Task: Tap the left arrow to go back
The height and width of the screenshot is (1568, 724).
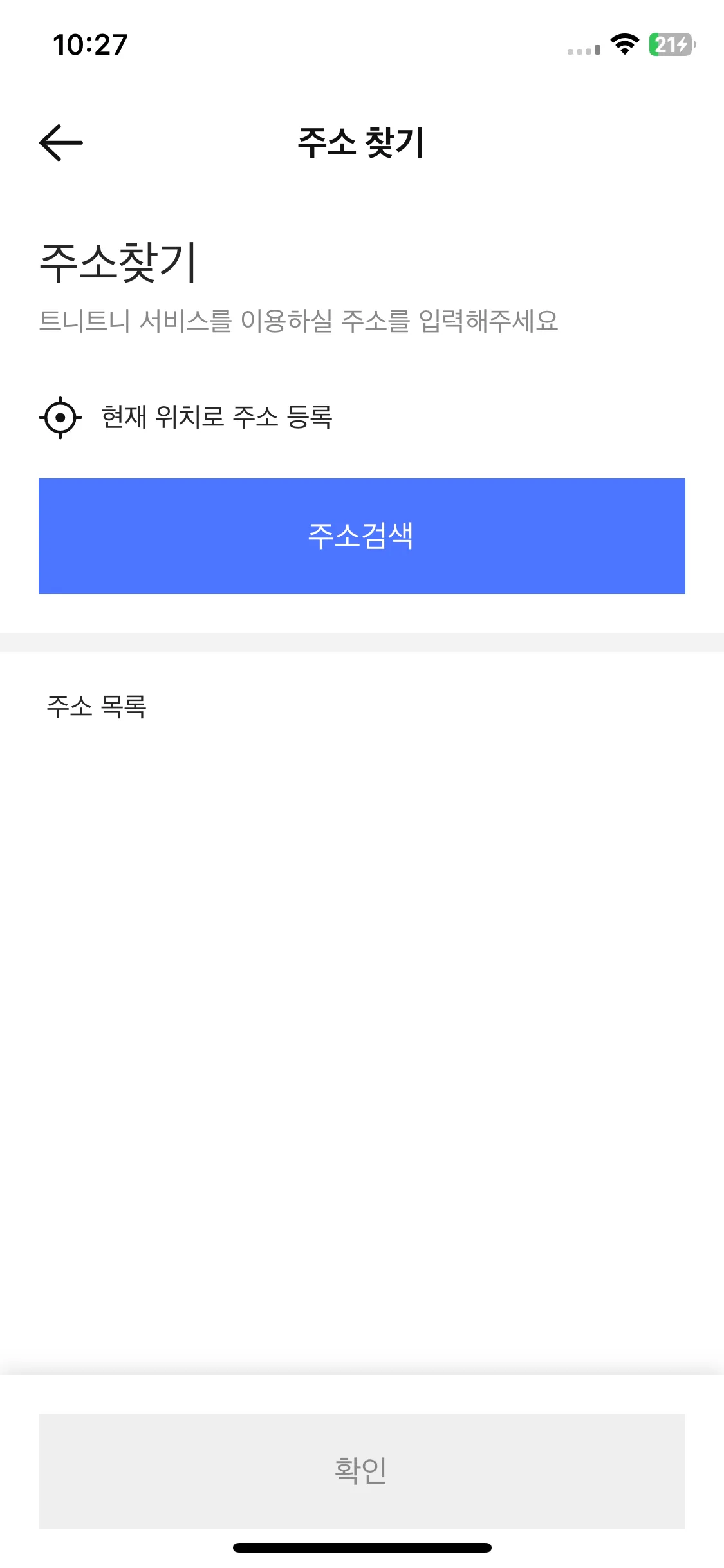Action: coord(60,143)
